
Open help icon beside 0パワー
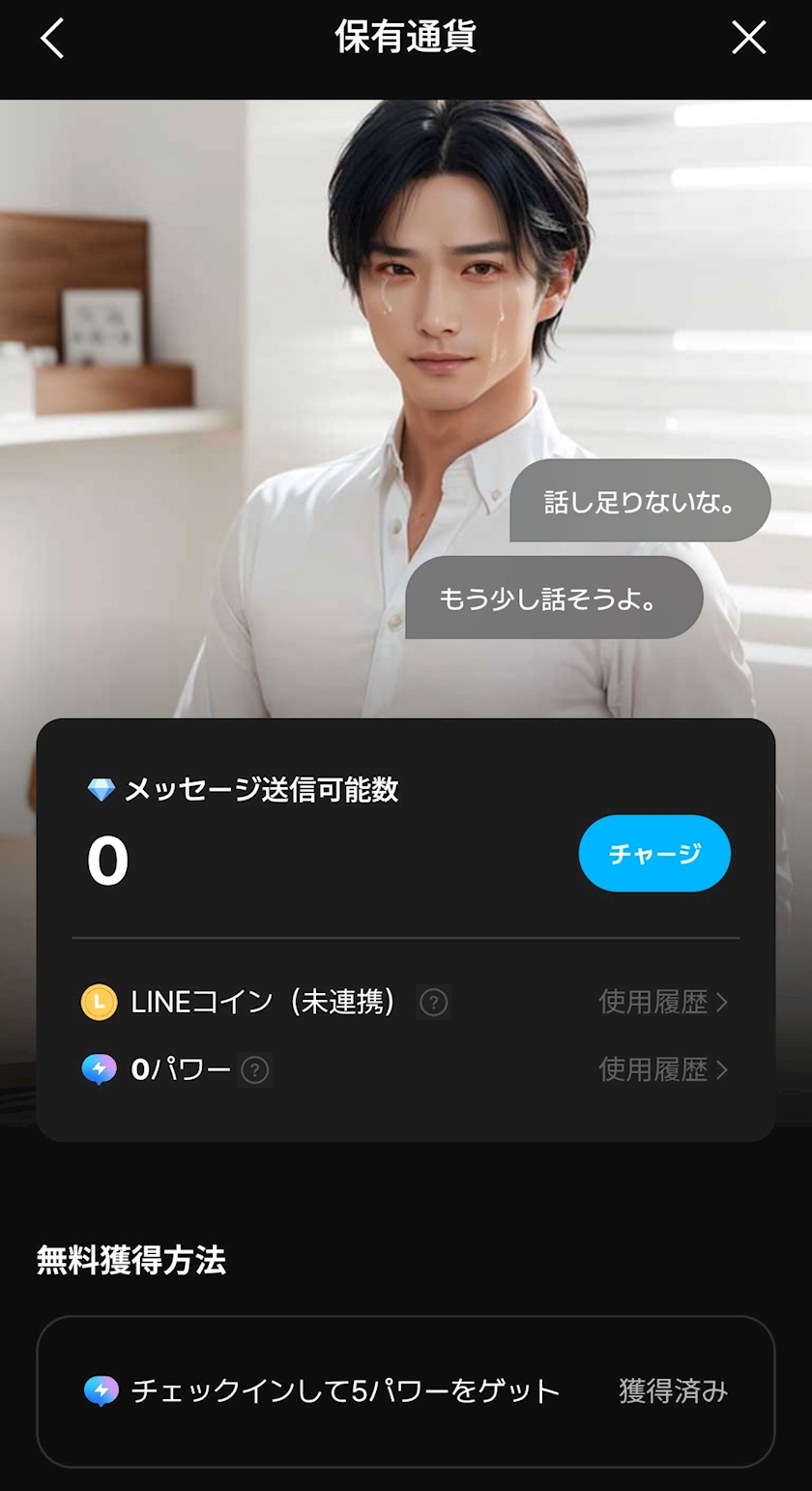point(255,1070)
